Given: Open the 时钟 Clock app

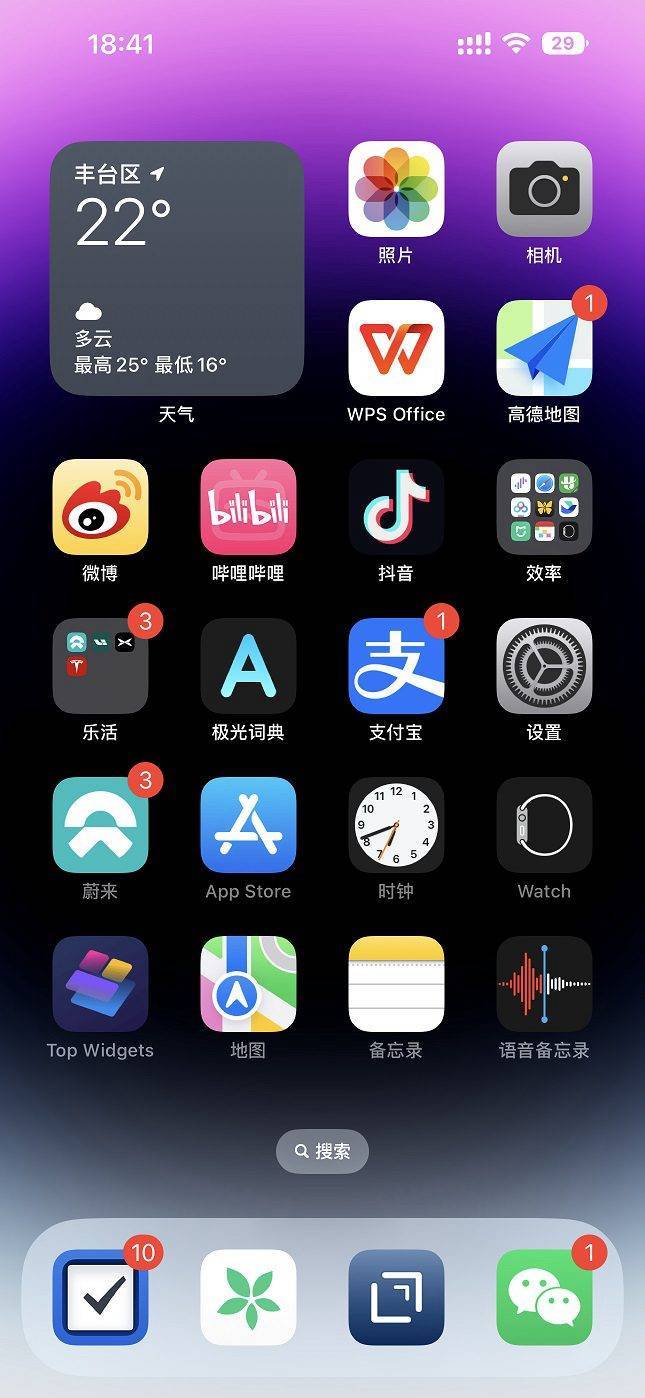Looking at the screenshot, I should [x=396, y=825].
